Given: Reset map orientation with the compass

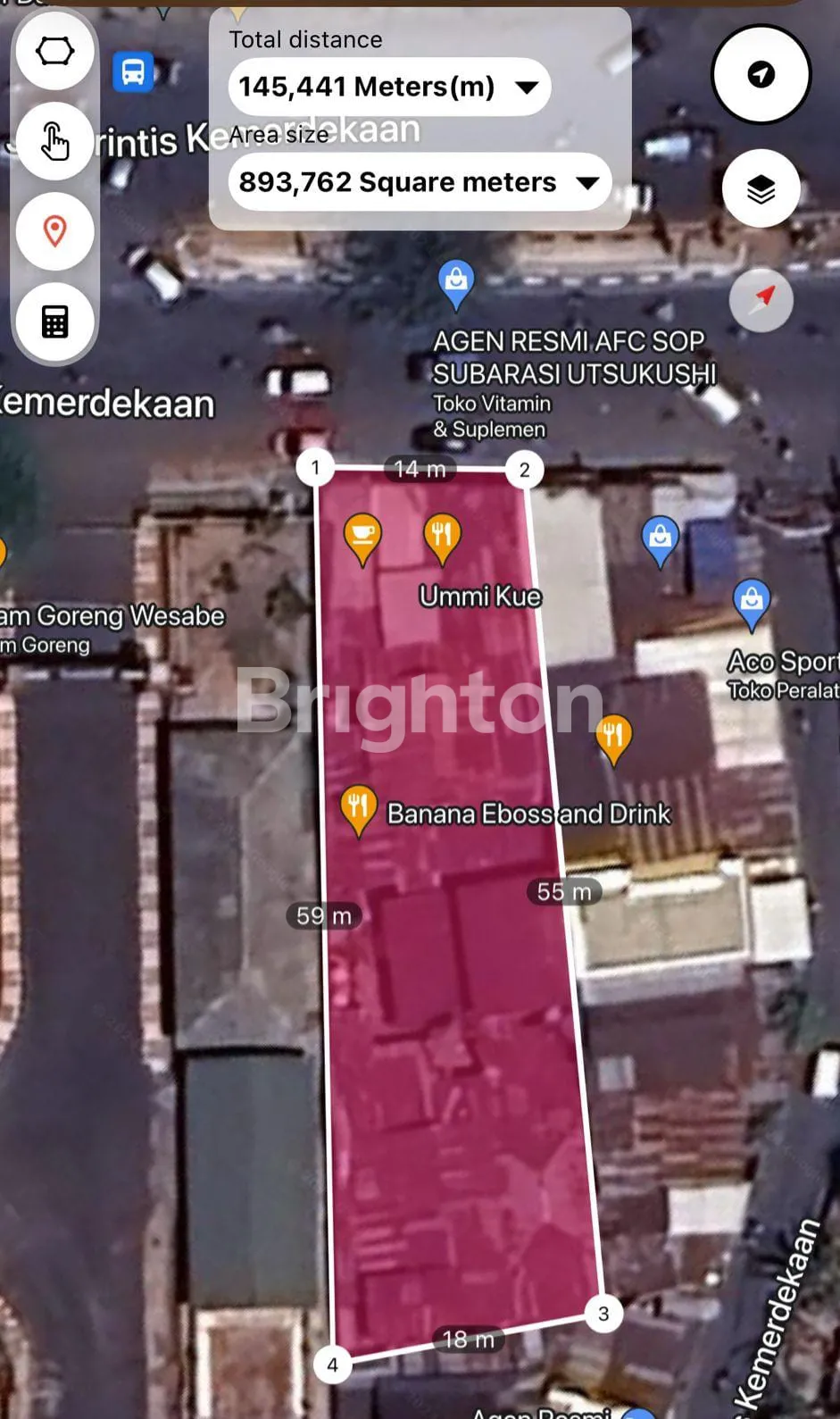Looking at the screenshot, I should click(761, 299).
